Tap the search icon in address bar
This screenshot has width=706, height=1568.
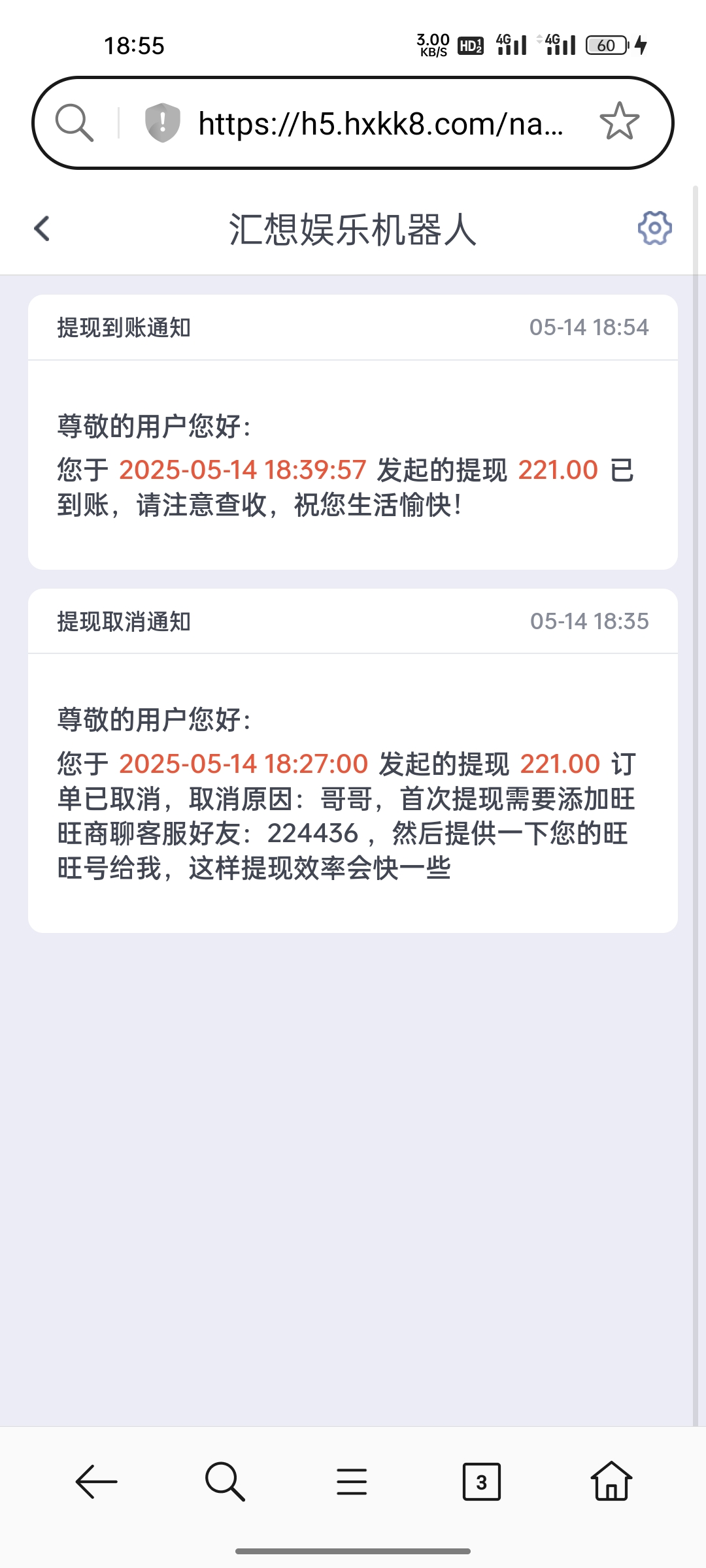(75, 122)
